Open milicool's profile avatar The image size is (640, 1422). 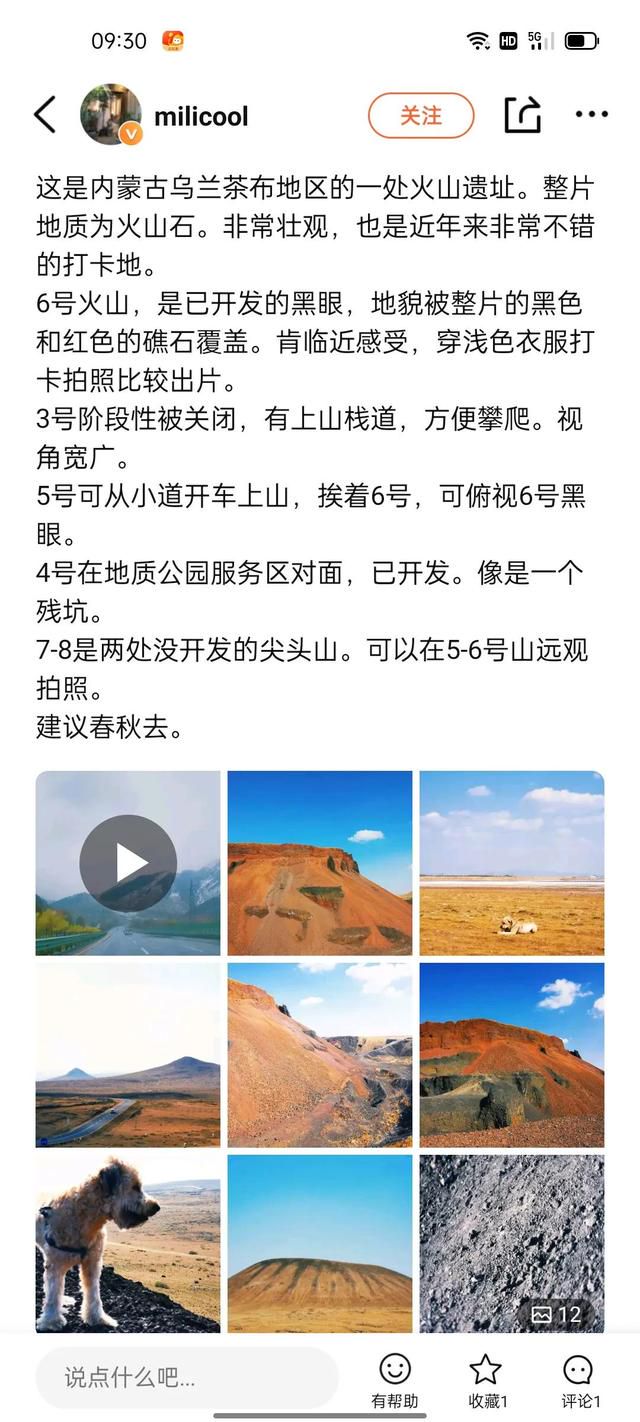click(x=110, y=115)
